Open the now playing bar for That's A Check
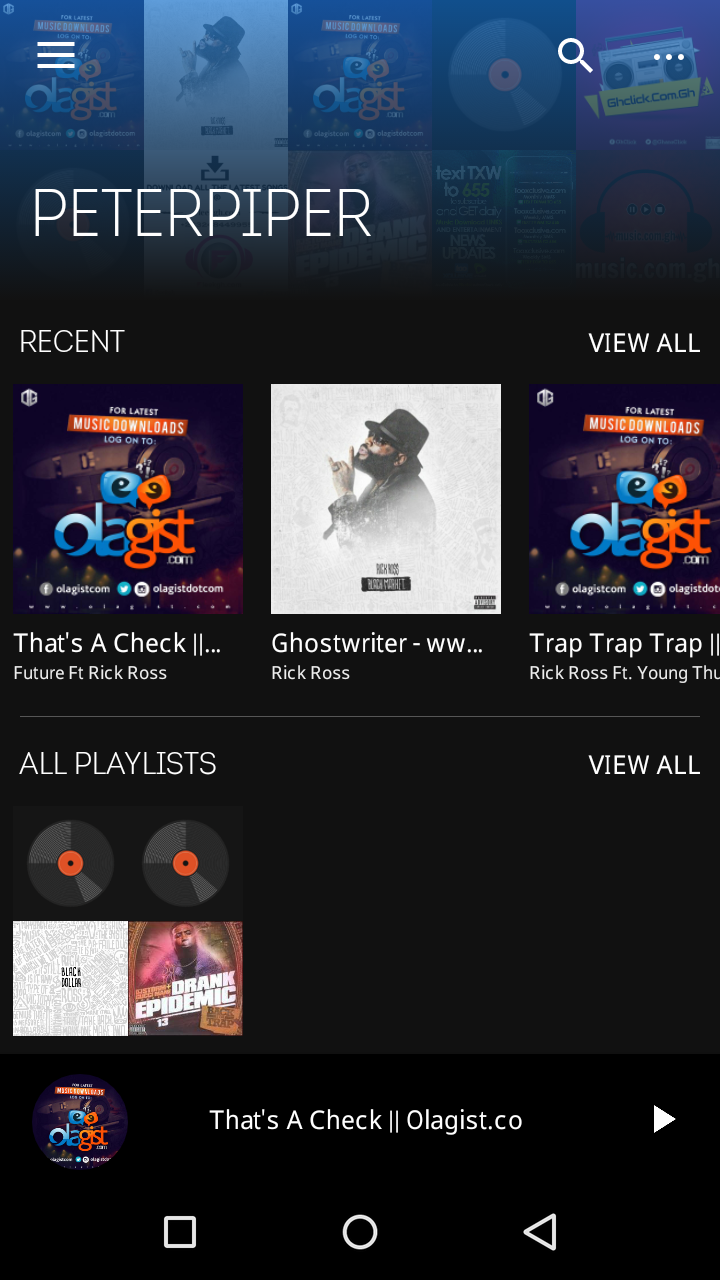This screenshot has height=1280, width=720. 365,1120
